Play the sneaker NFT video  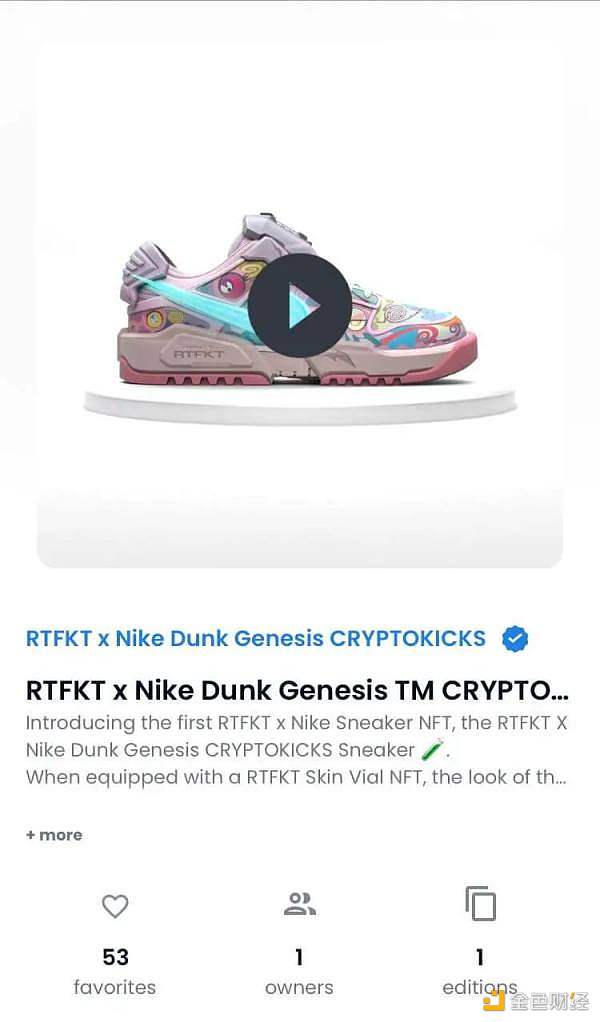coord(300,305)
